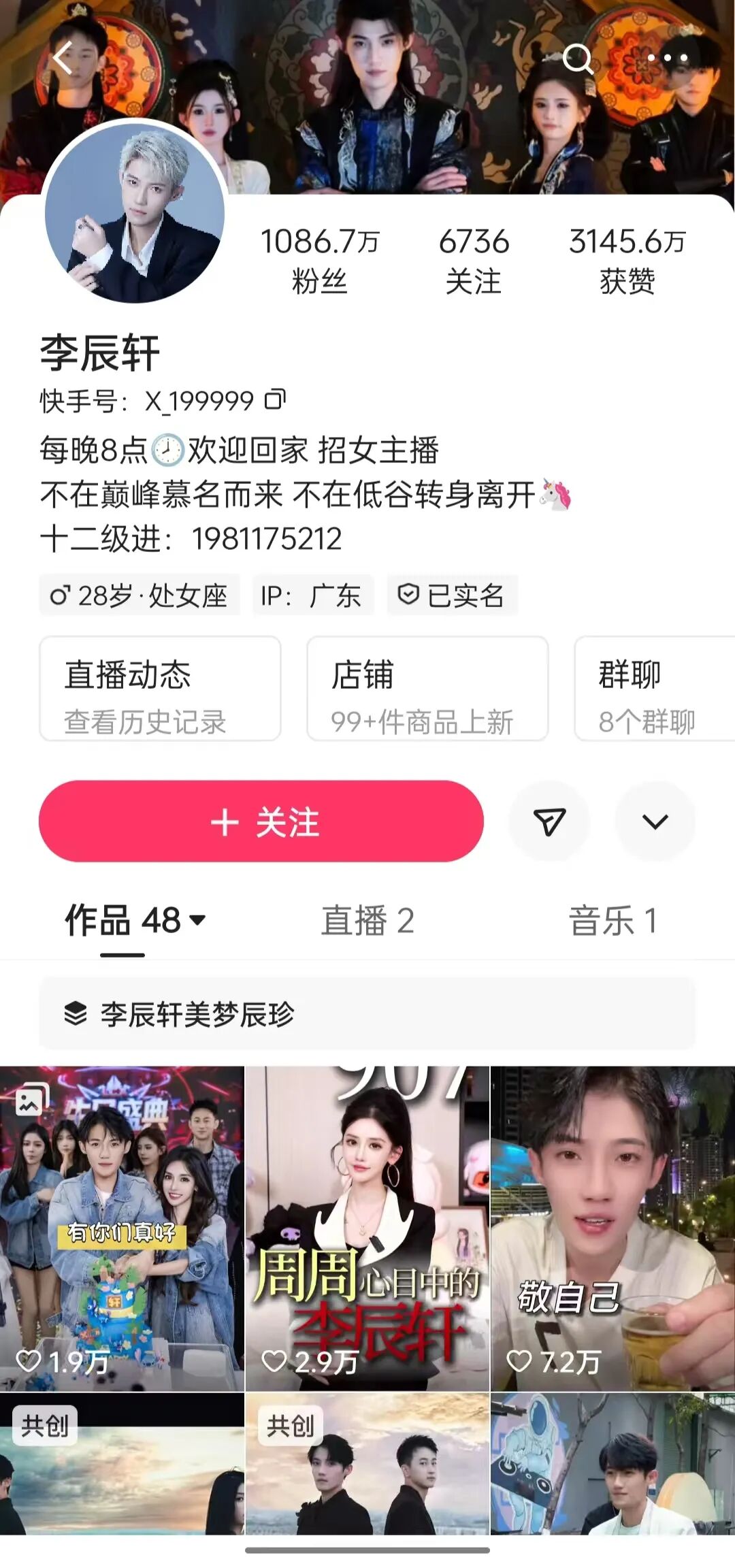Copy the Kuaishou ID X_199999
Screen dimensions: 735x1568
tap(275, 399)
